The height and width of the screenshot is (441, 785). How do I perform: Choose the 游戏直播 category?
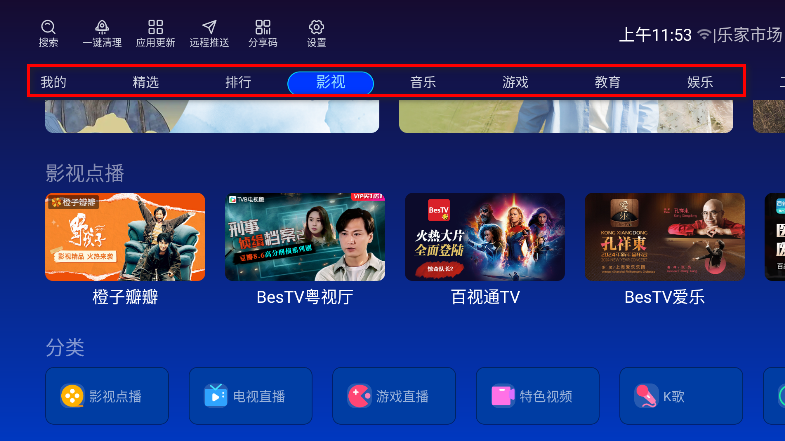[394, 396]
